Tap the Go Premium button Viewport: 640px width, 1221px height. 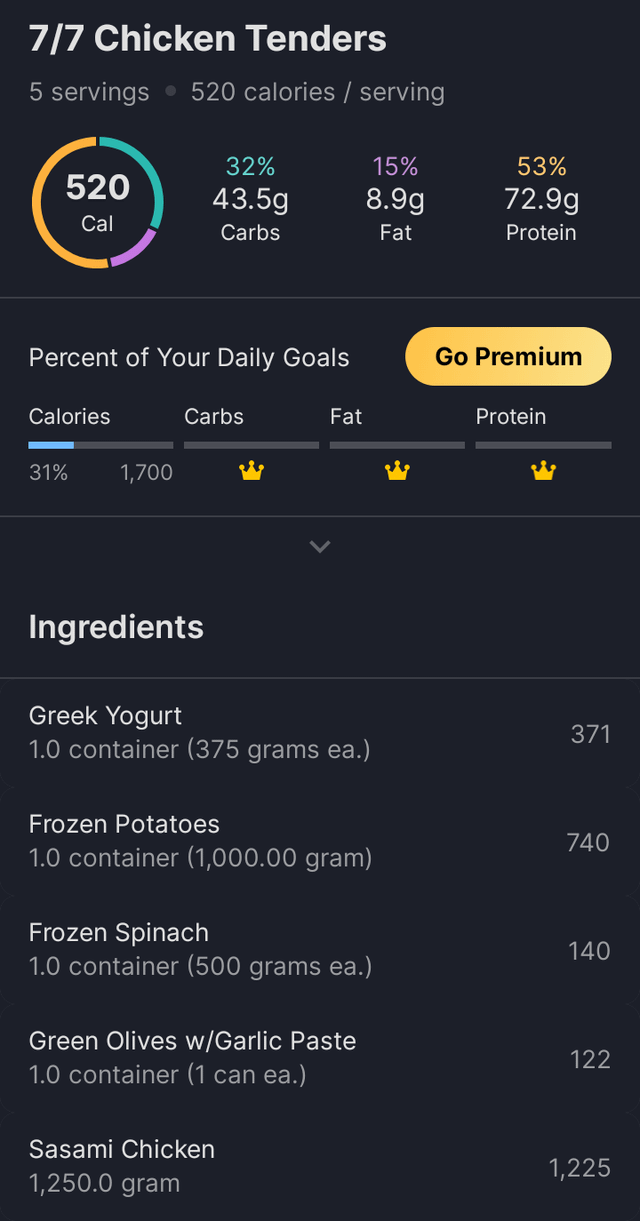(508, 357)
